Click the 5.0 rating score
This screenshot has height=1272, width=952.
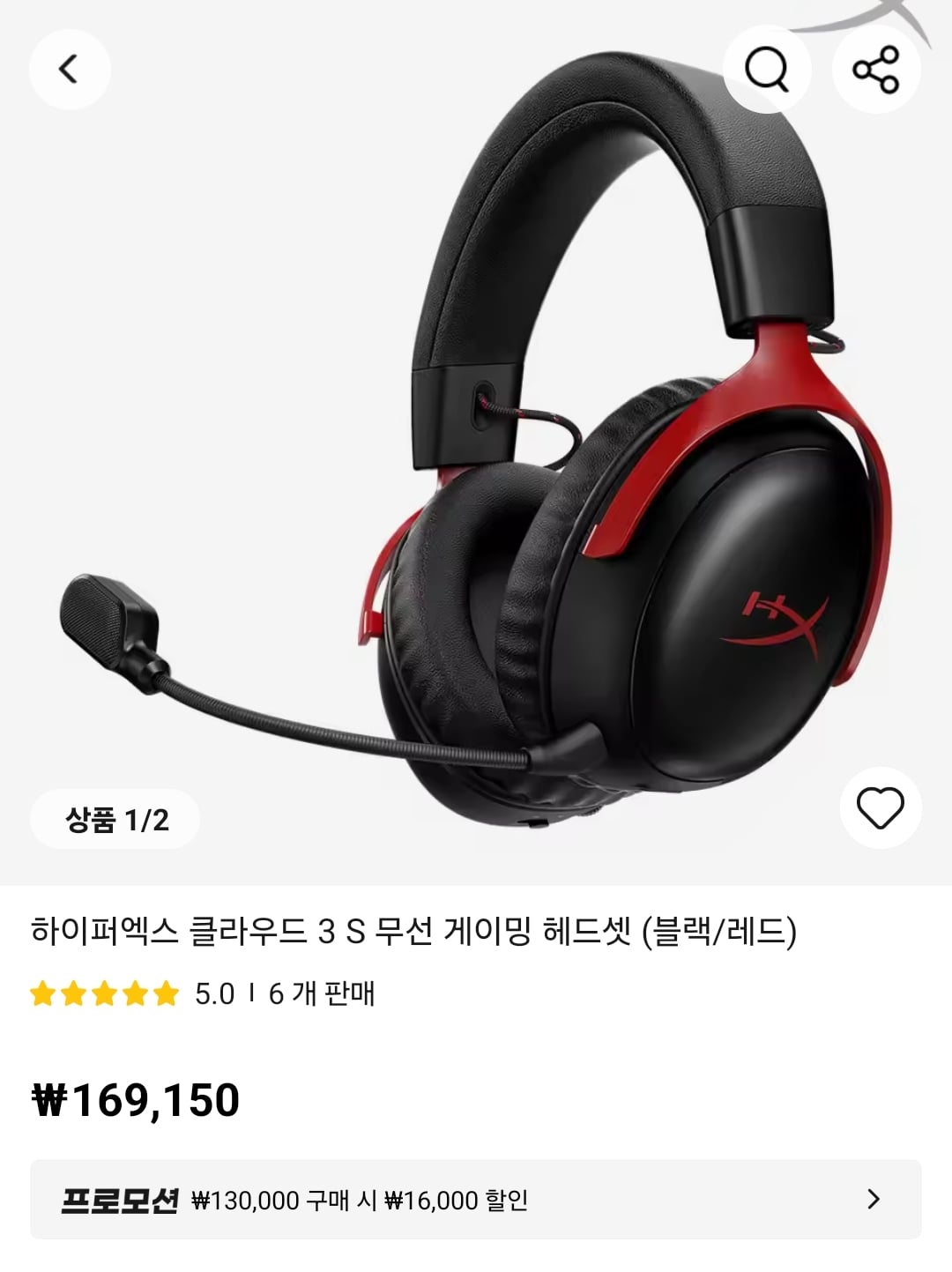click(212, 994)
